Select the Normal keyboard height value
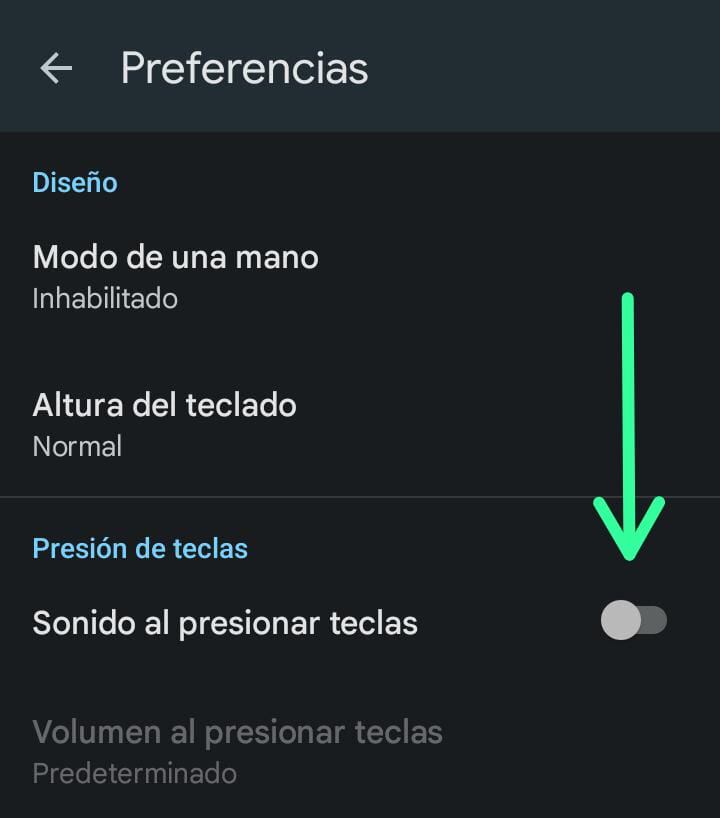720x818 pixels. coord(77,447)
